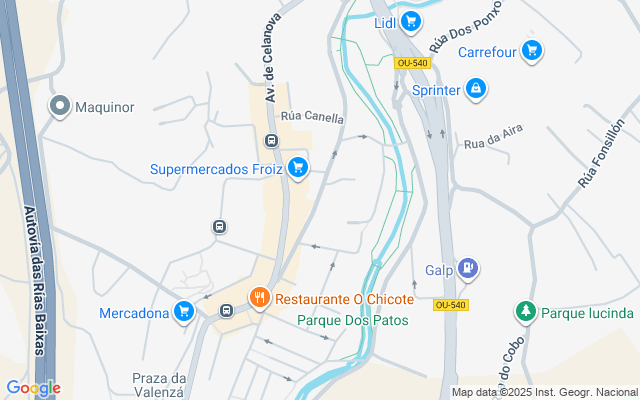Viewport: 640px width, 400px height.
Task: Open the Restaurante O Chicote marker
Action: (x=259, y=298)
